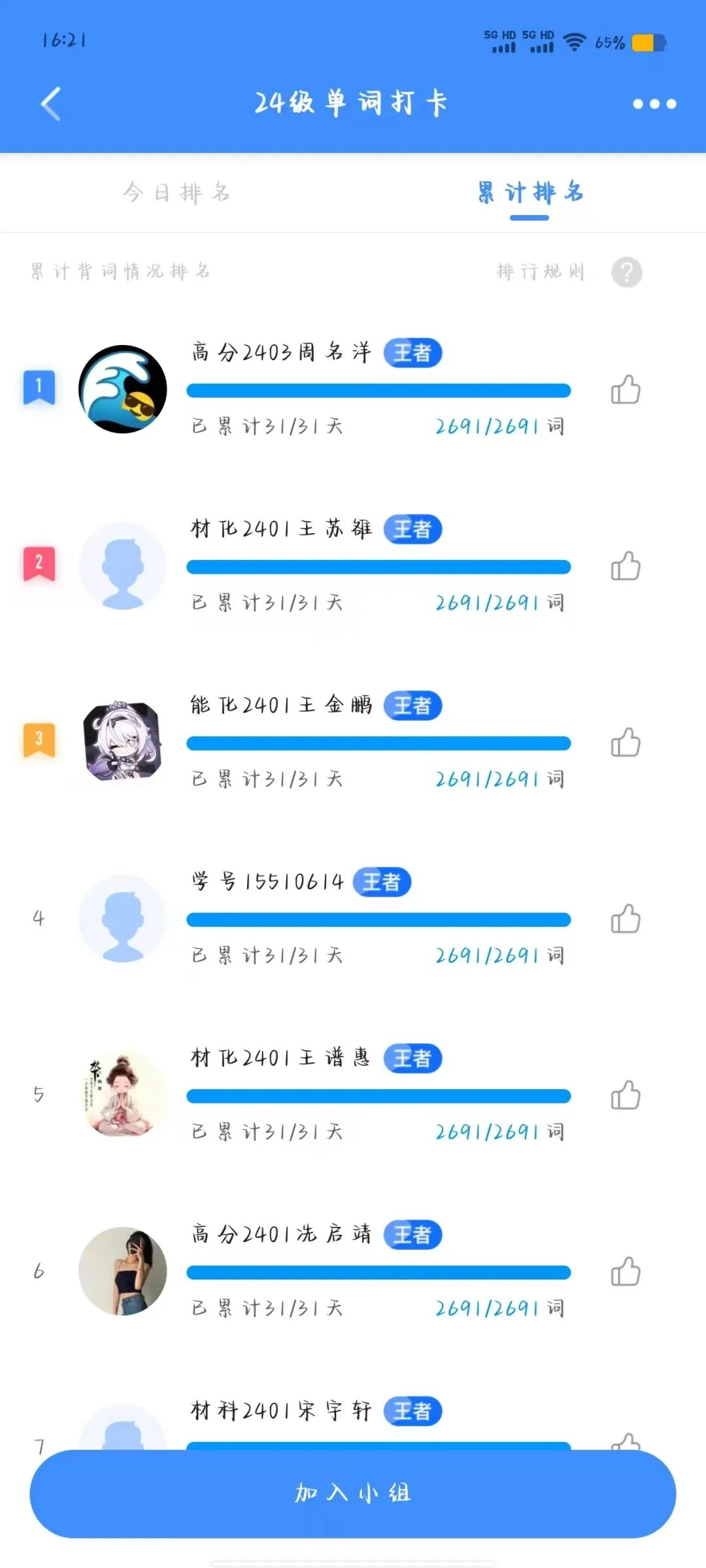Image resolution: width=706 pixels, height=1568 pixels.
Task: Open the 排行规则 help icon
Action: click(626, 272)
